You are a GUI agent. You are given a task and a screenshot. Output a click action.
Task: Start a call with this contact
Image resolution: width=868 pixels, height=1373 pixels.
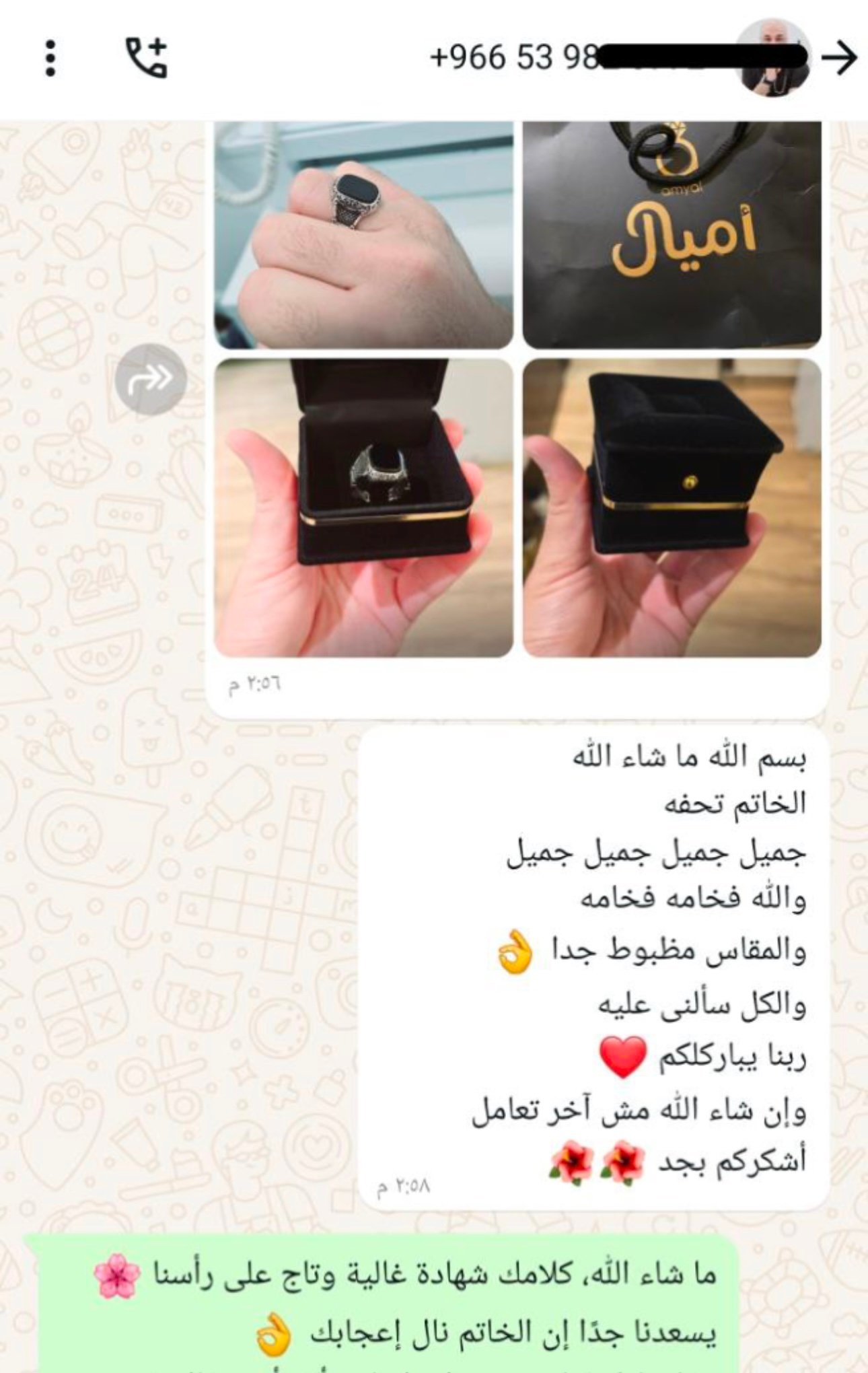[x=147, y=57]
